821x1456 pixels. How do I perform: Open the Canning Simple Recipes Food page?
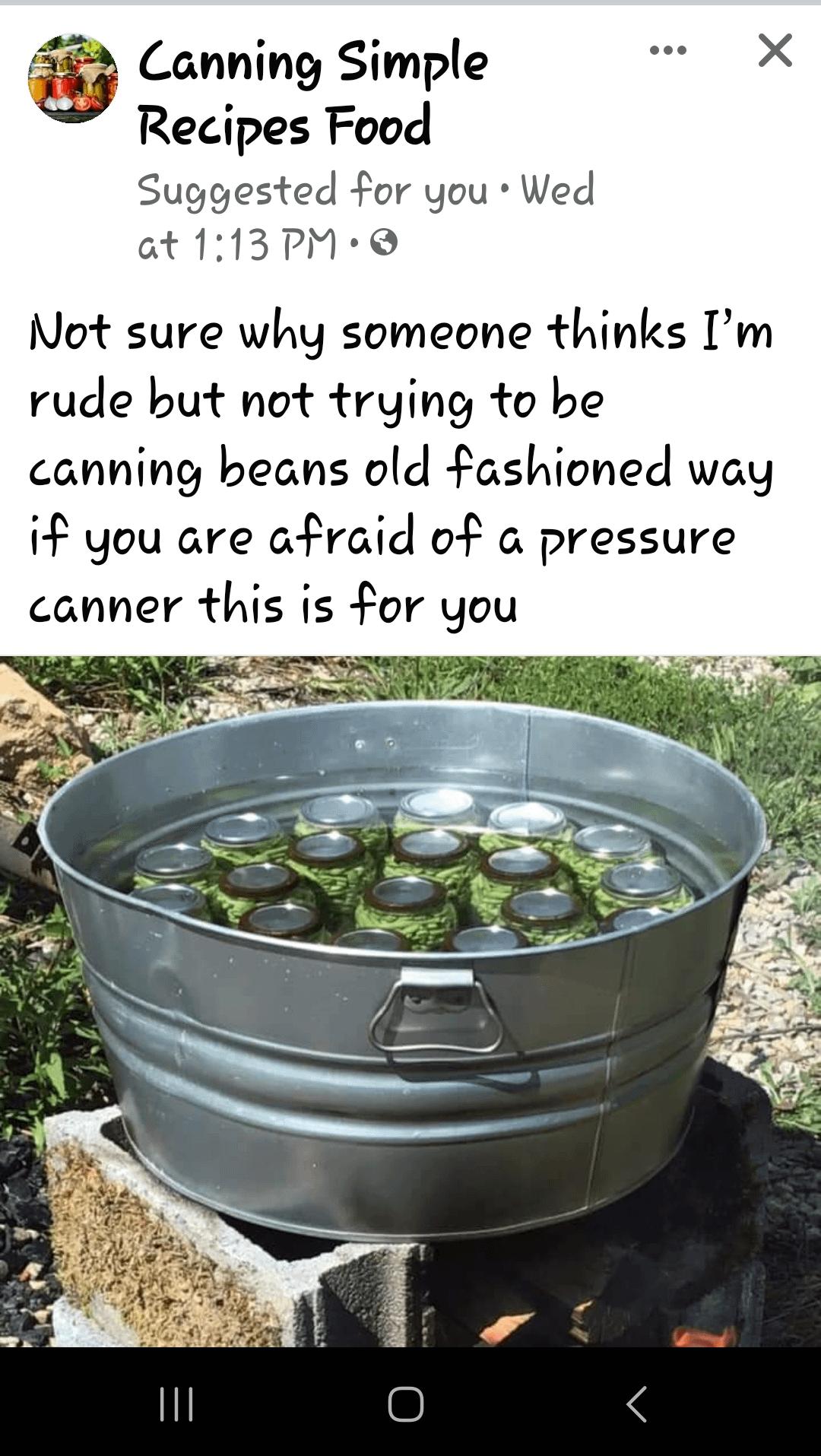coord(312,93)
